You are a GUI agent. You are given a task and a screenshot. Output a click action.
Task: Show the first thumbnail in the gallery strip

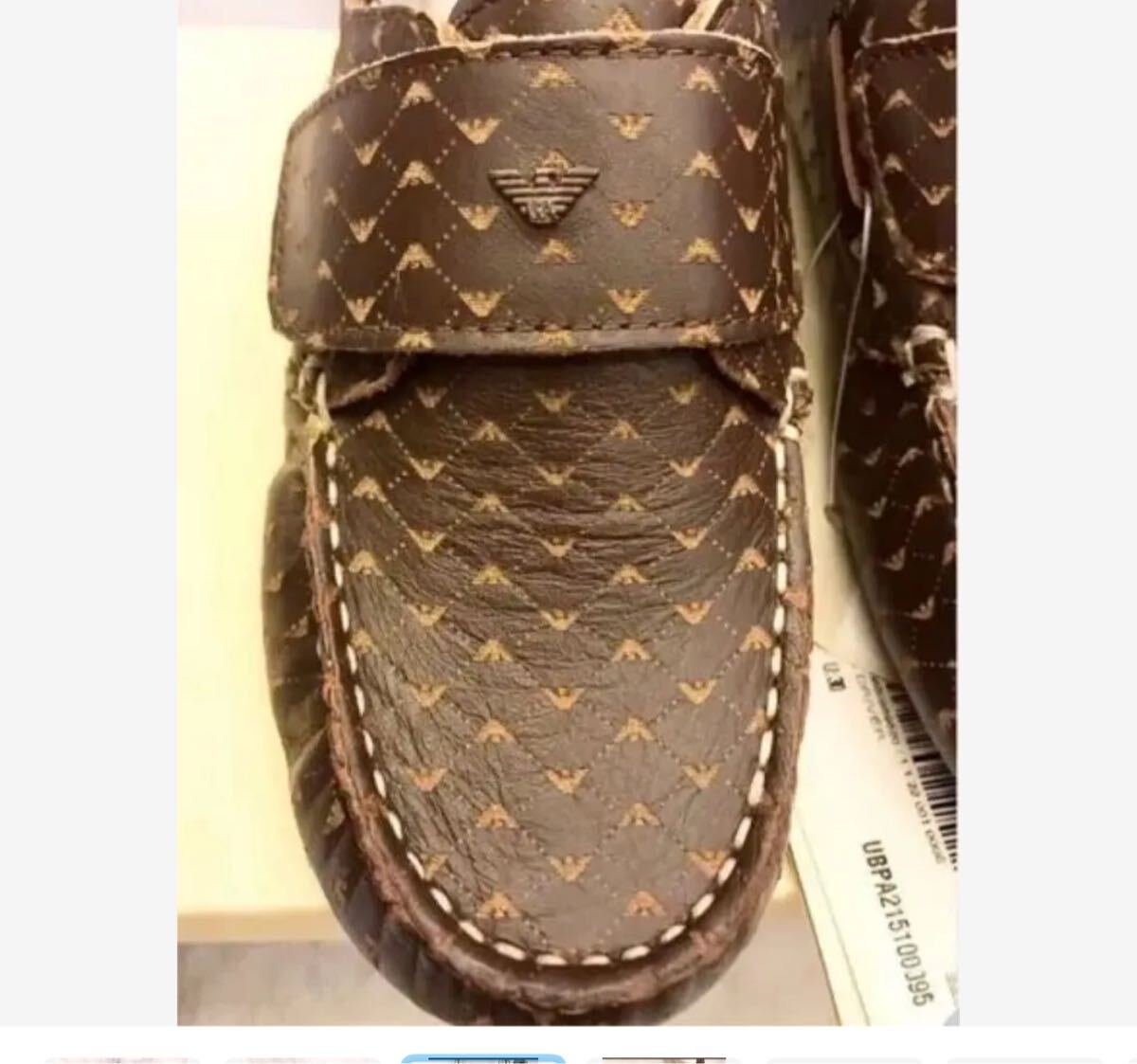[x=123, y=1059]
